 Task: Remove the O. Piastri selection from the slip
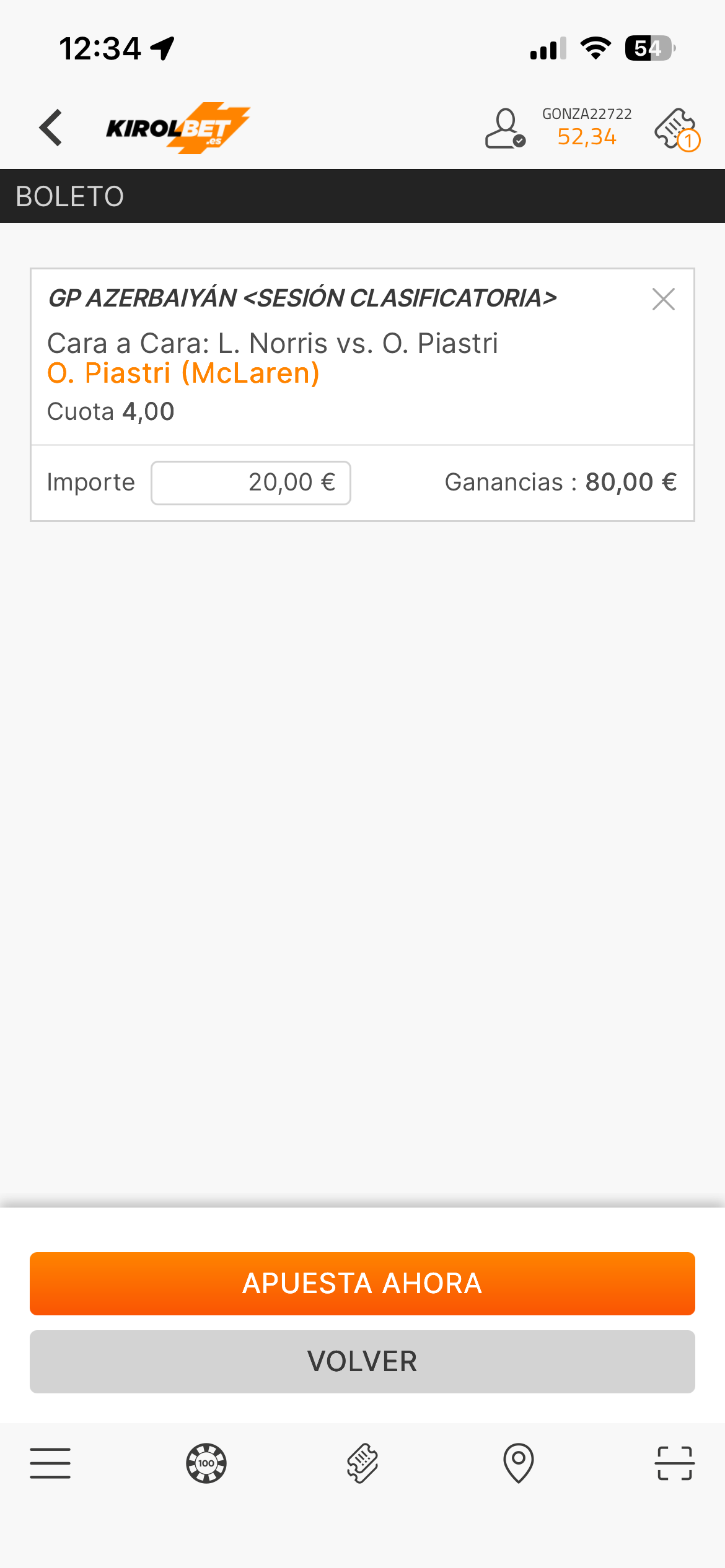point(663,299)
